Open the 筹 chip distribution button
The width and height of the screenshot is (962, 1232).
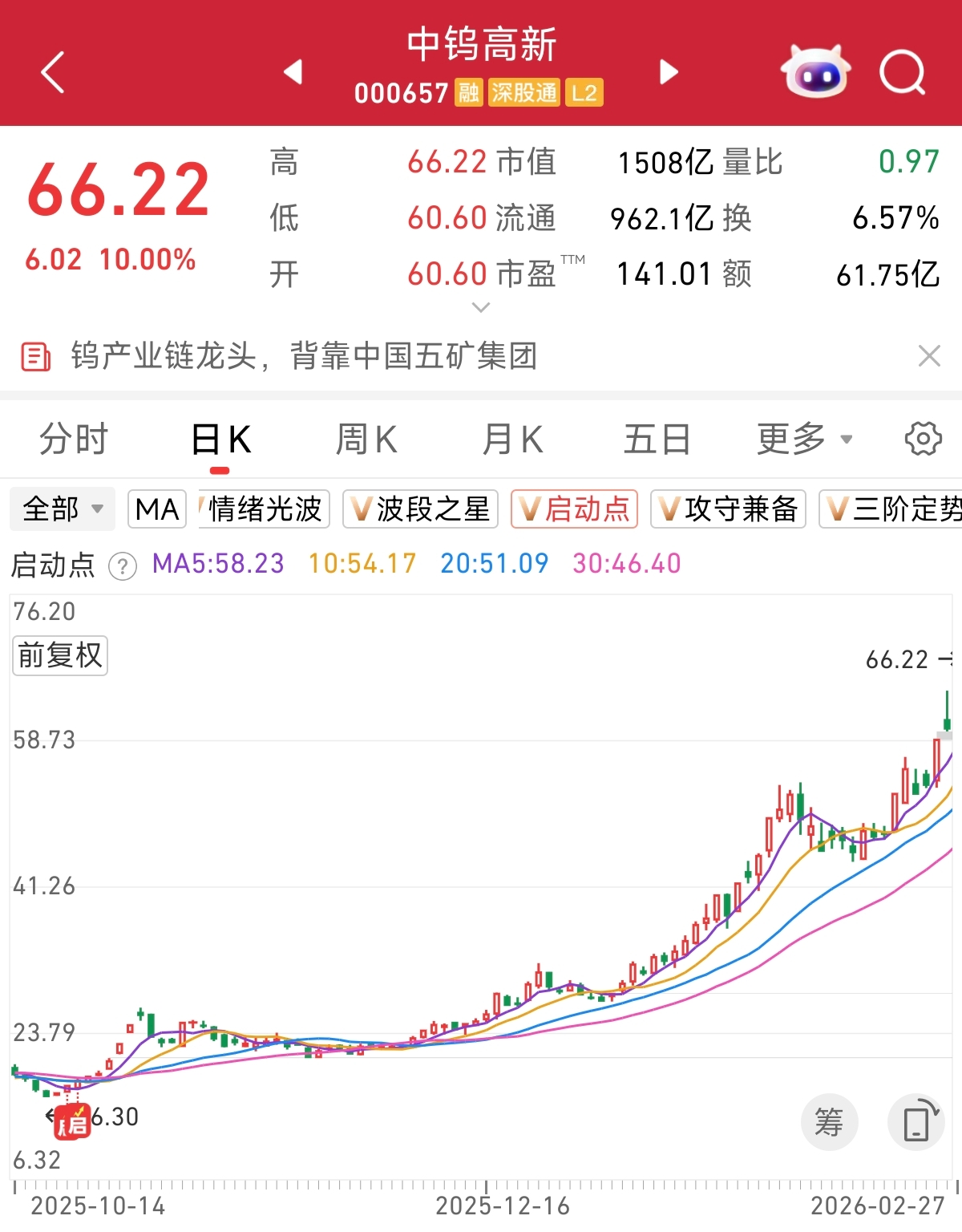click(829, 1122)
